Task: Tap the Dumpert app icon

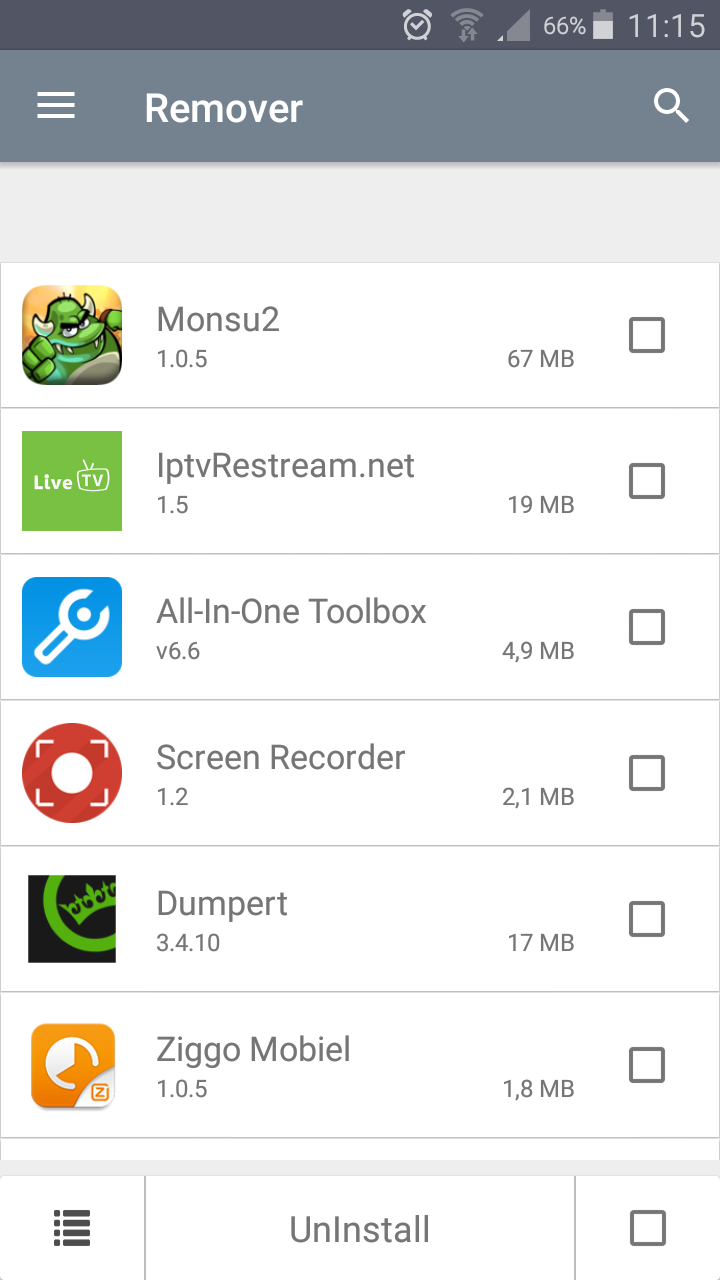Action: [x=71, y=919]
